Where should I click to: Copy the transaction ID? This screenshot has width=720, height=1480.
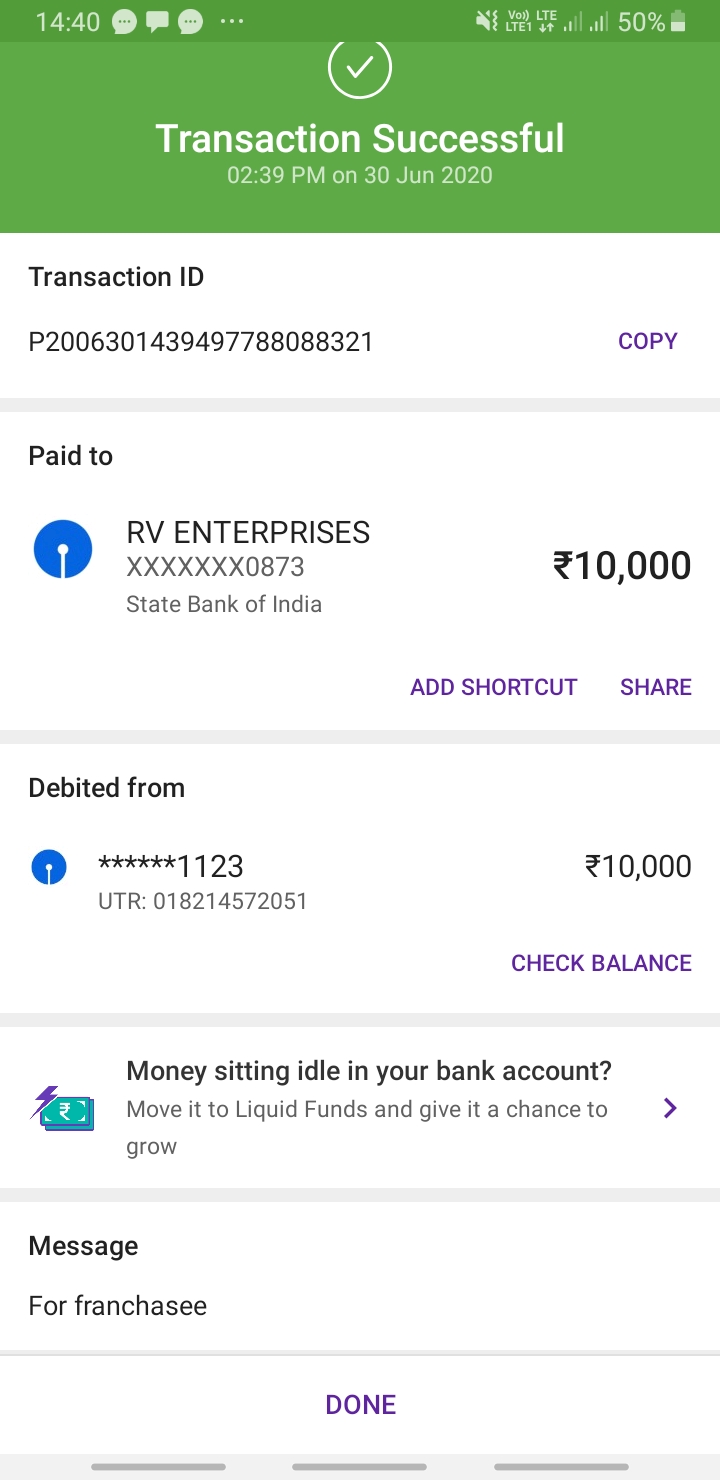647,342
